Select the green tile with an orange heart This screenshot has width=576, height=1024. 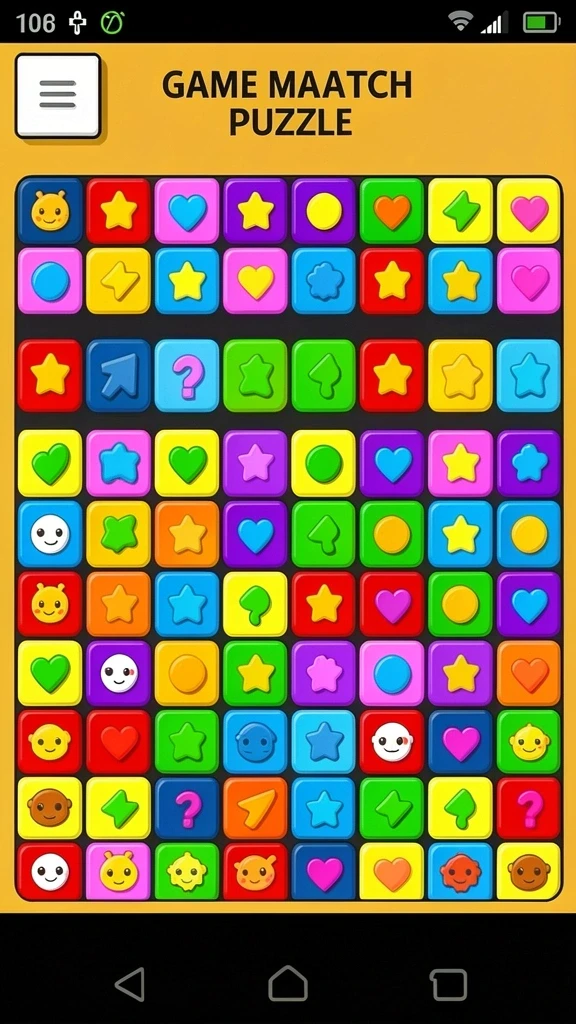click(392, 211)
